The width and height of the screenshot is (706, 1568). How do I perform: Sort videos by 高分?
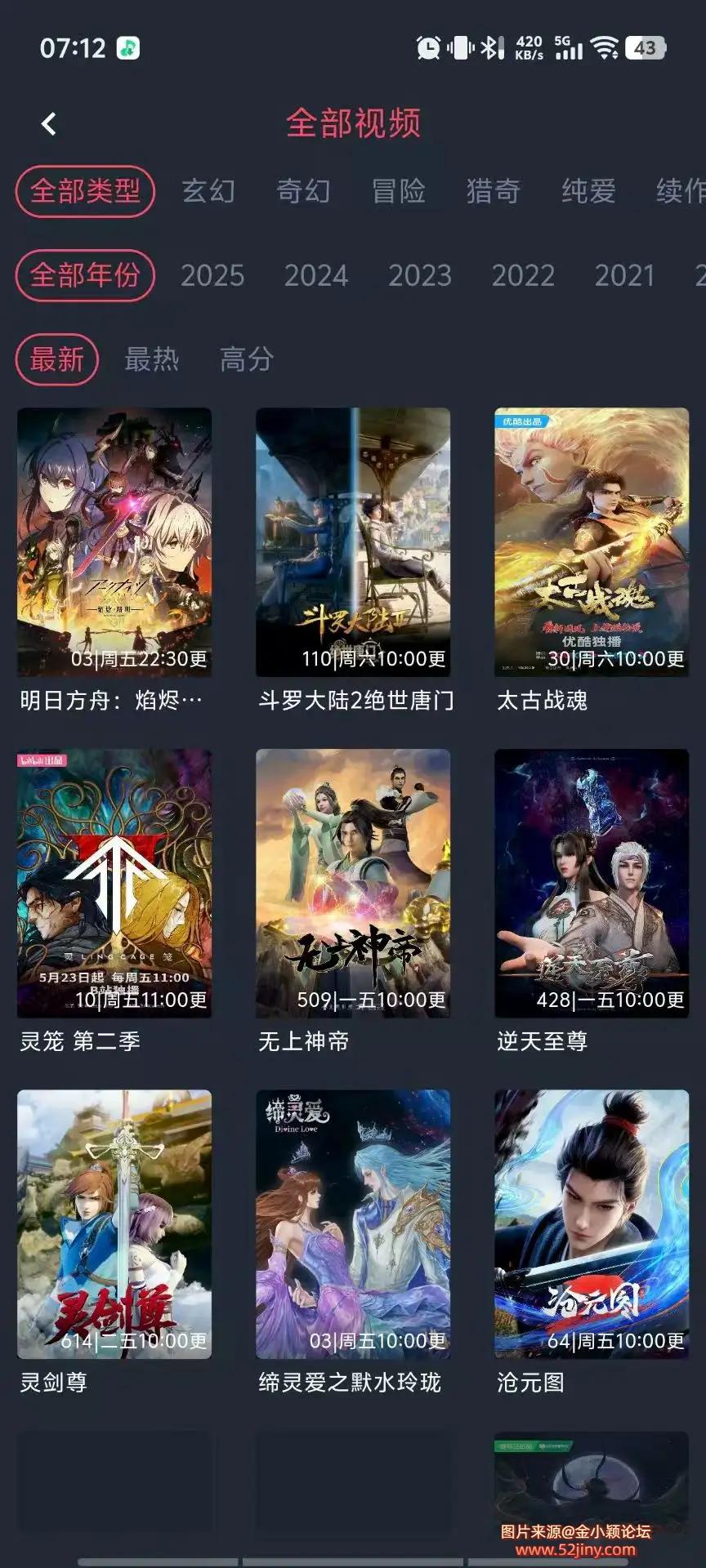[x=246, y=359]
